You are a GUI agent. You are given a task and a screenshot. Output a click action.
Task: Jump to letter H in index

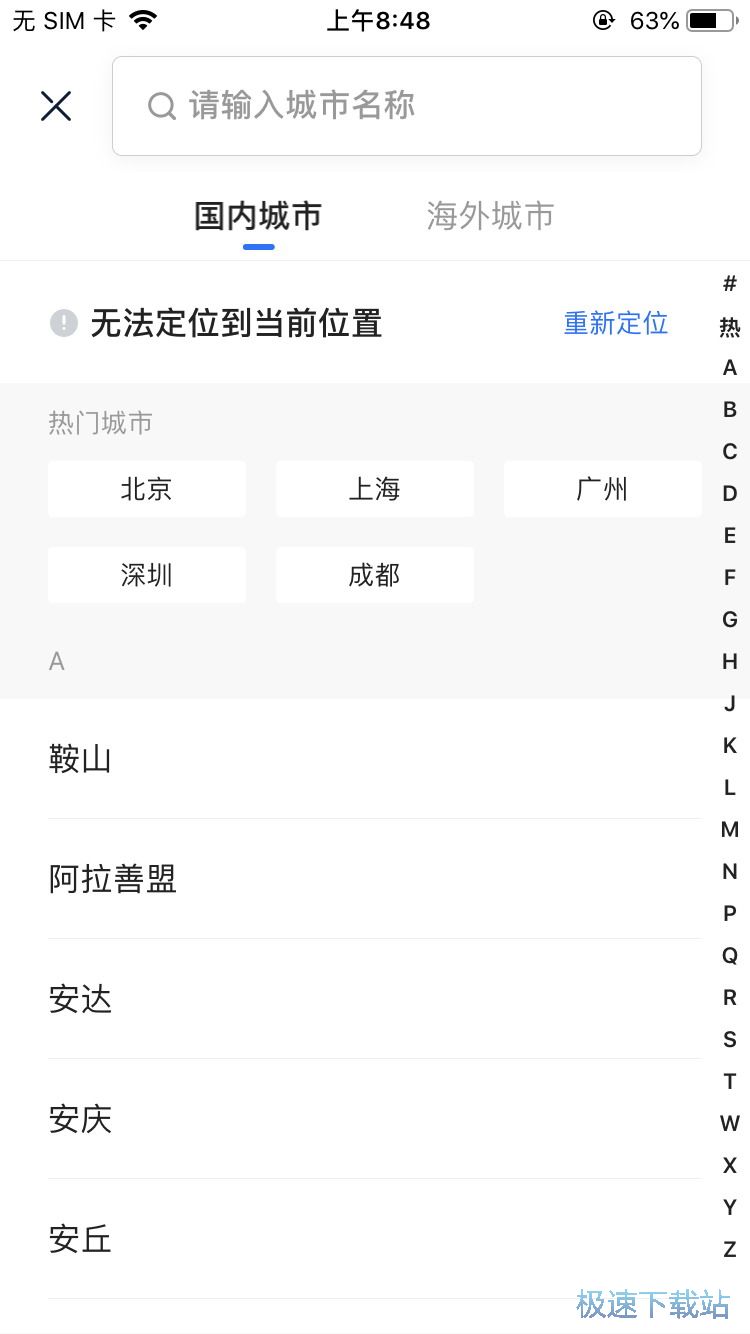[x=730, y=661]
